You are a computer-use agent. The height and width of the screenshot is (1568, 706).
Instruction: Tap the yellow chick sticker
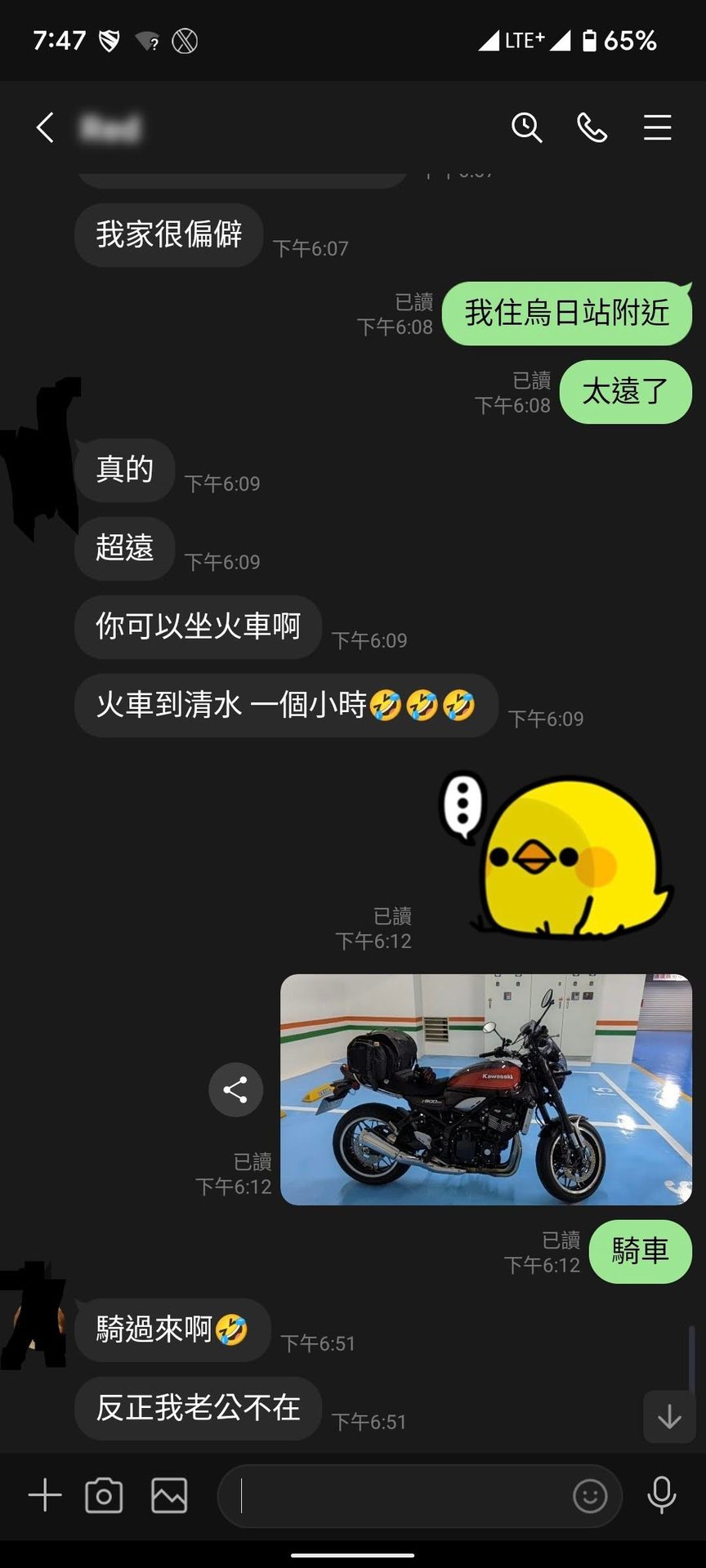pyautogui.click(x=564, y=853)
